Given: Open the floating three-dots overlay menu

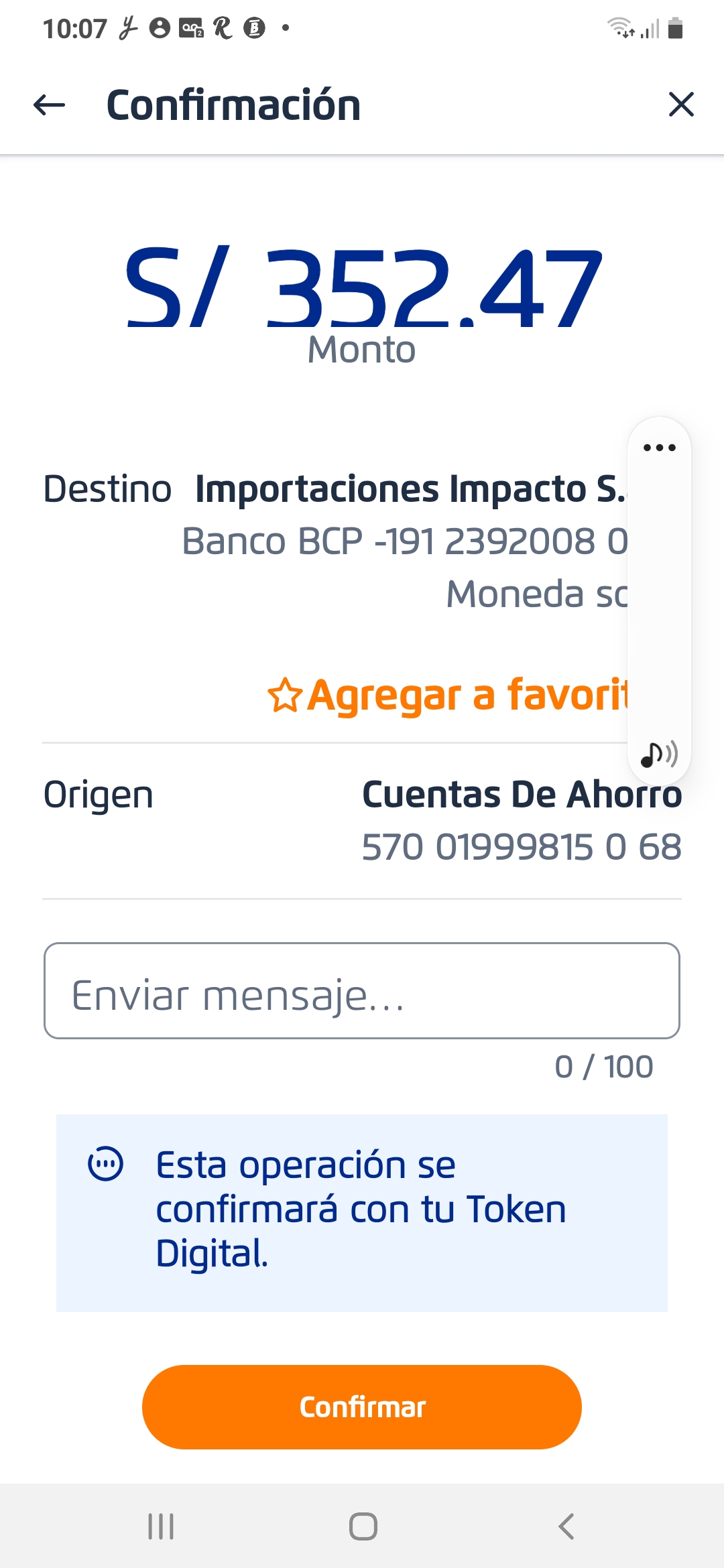Looking at the screenshot, I should pos(659,448).
